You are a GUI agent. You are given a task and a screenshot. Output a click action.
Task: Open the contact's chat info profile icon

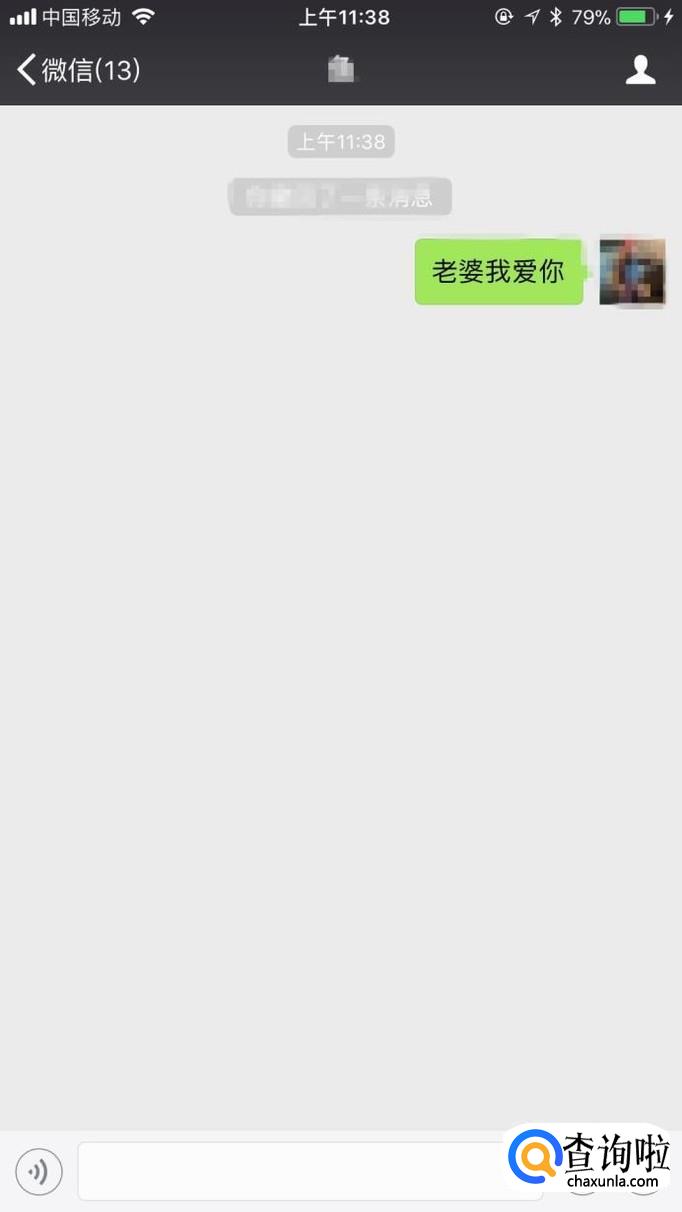tap(640, 69)
